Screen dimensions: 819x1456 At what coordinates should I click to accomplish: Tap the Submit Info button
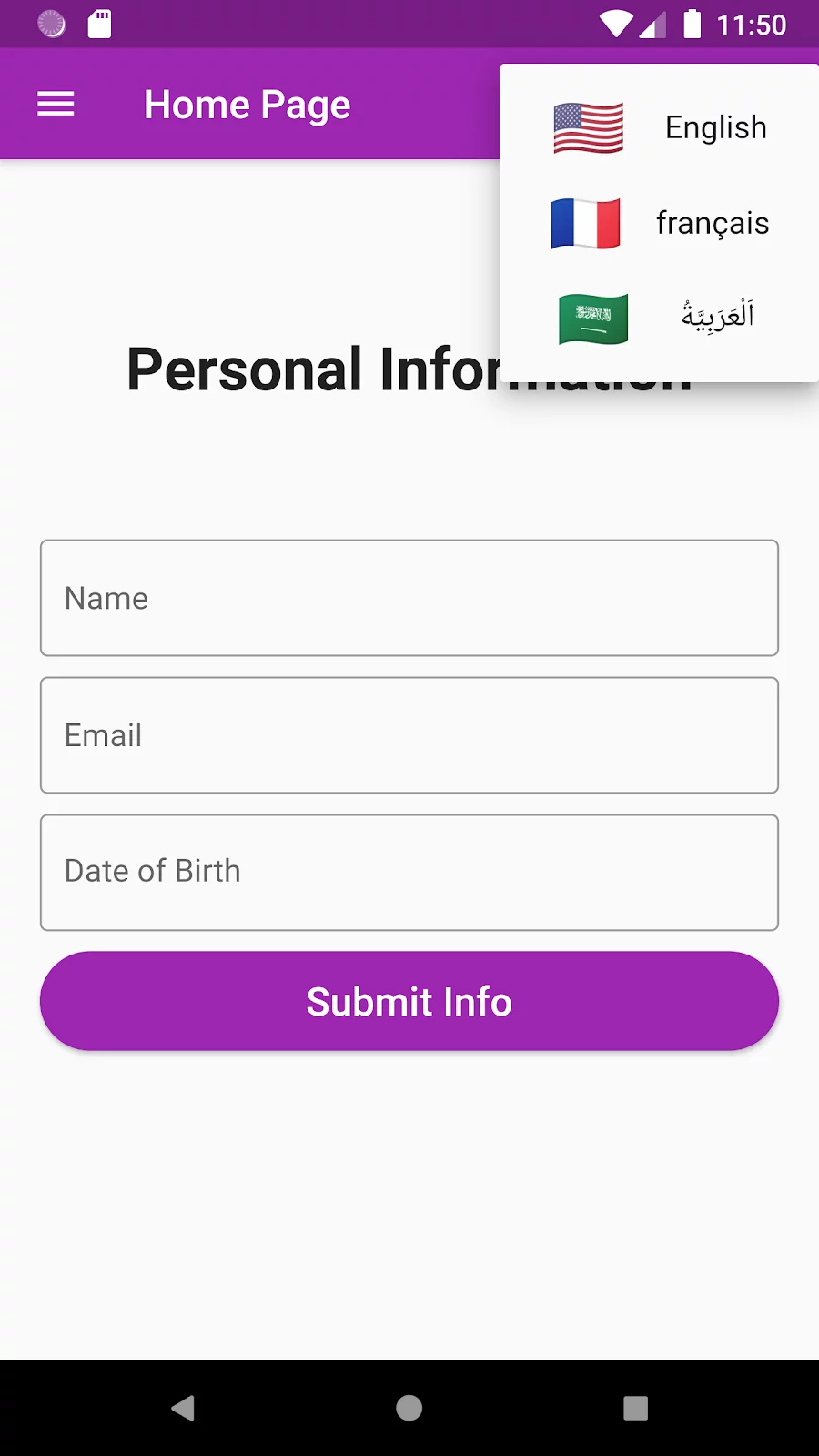(x=409, y=1001)
